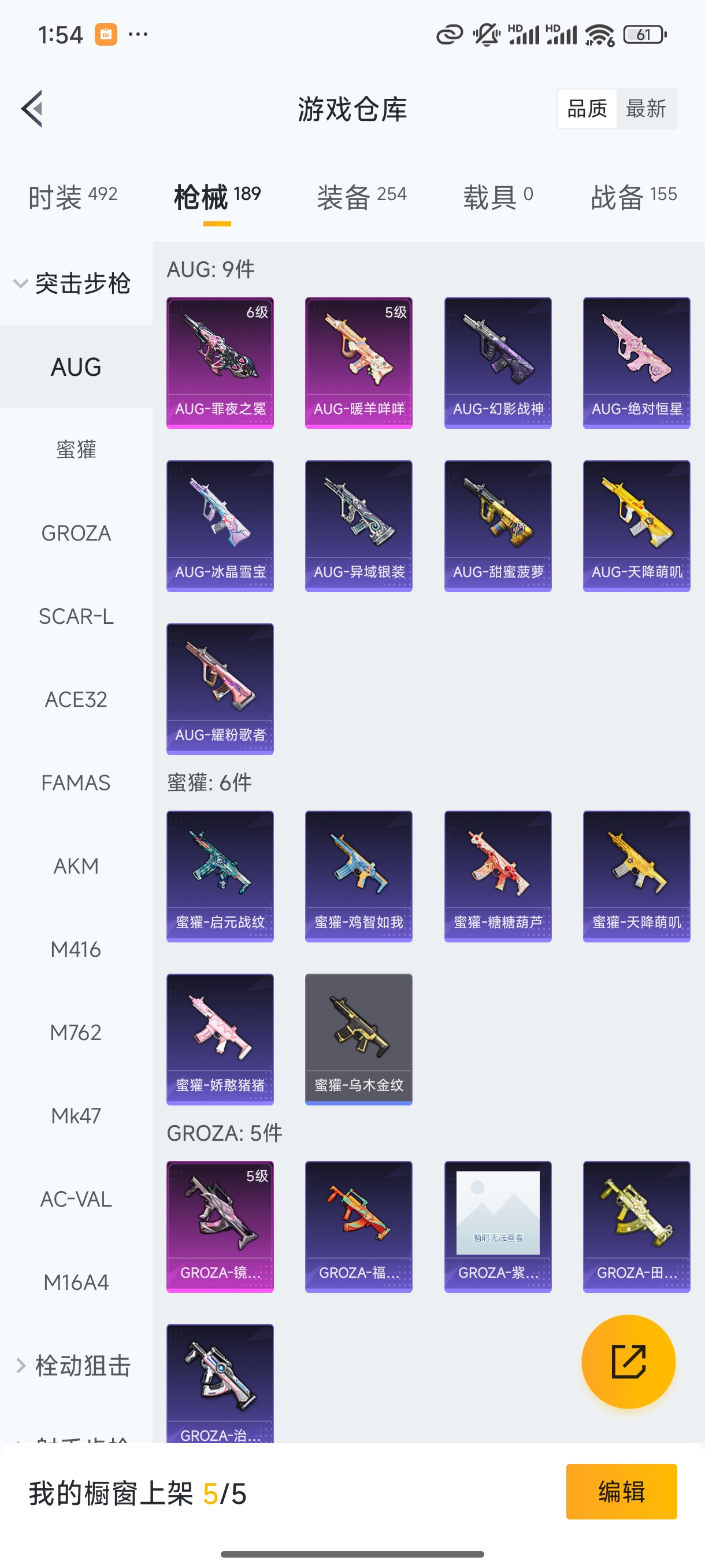This screenshot has height=1568, width=705.
Task: Tap the orange share floating button
Action: 628,1362
